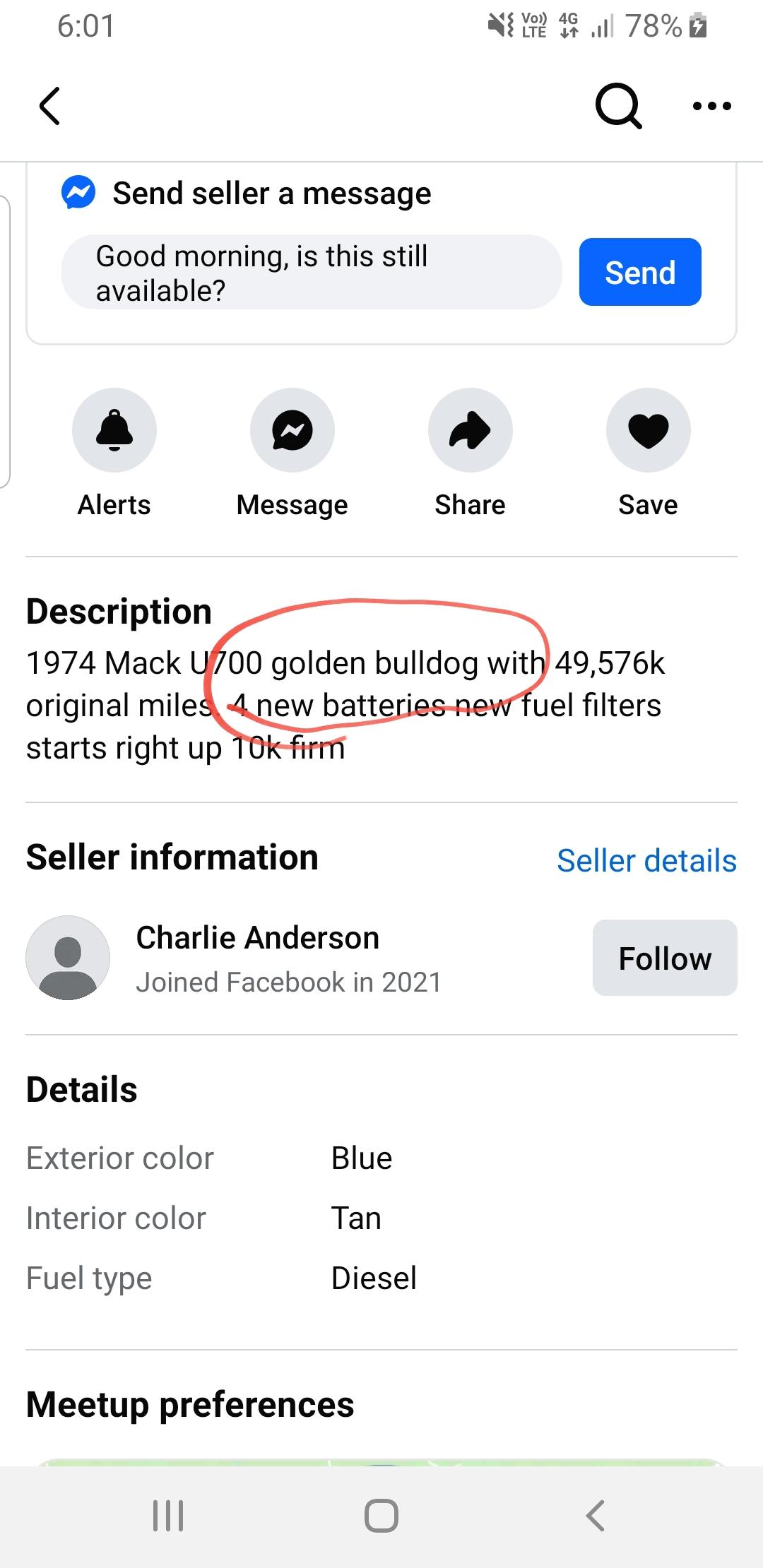This screenshot has width=763, height=1568.
Task: Tap the system home button
Action: tap(381, 1516)
